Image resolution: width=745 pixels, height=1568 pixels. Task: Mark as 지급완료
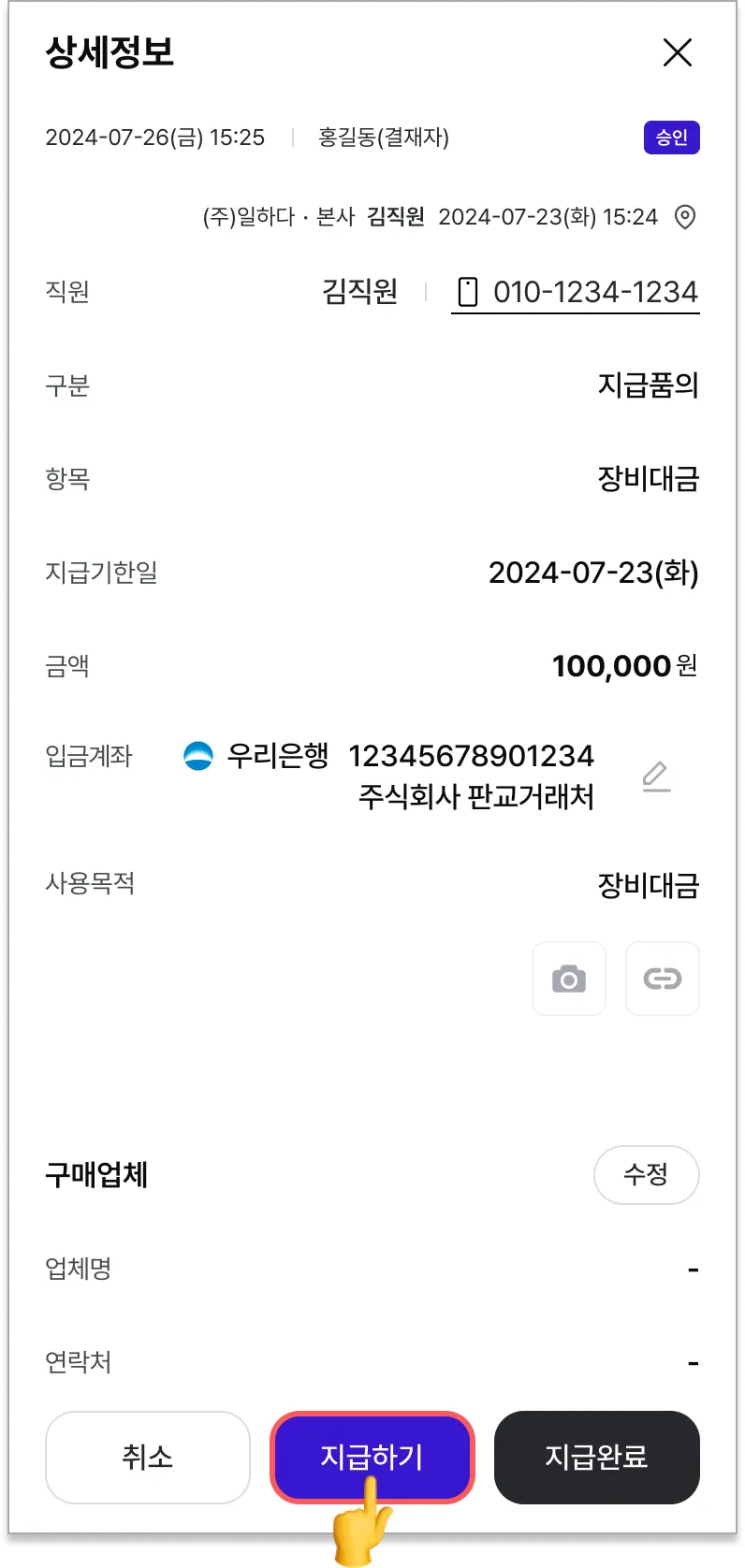596,1457
